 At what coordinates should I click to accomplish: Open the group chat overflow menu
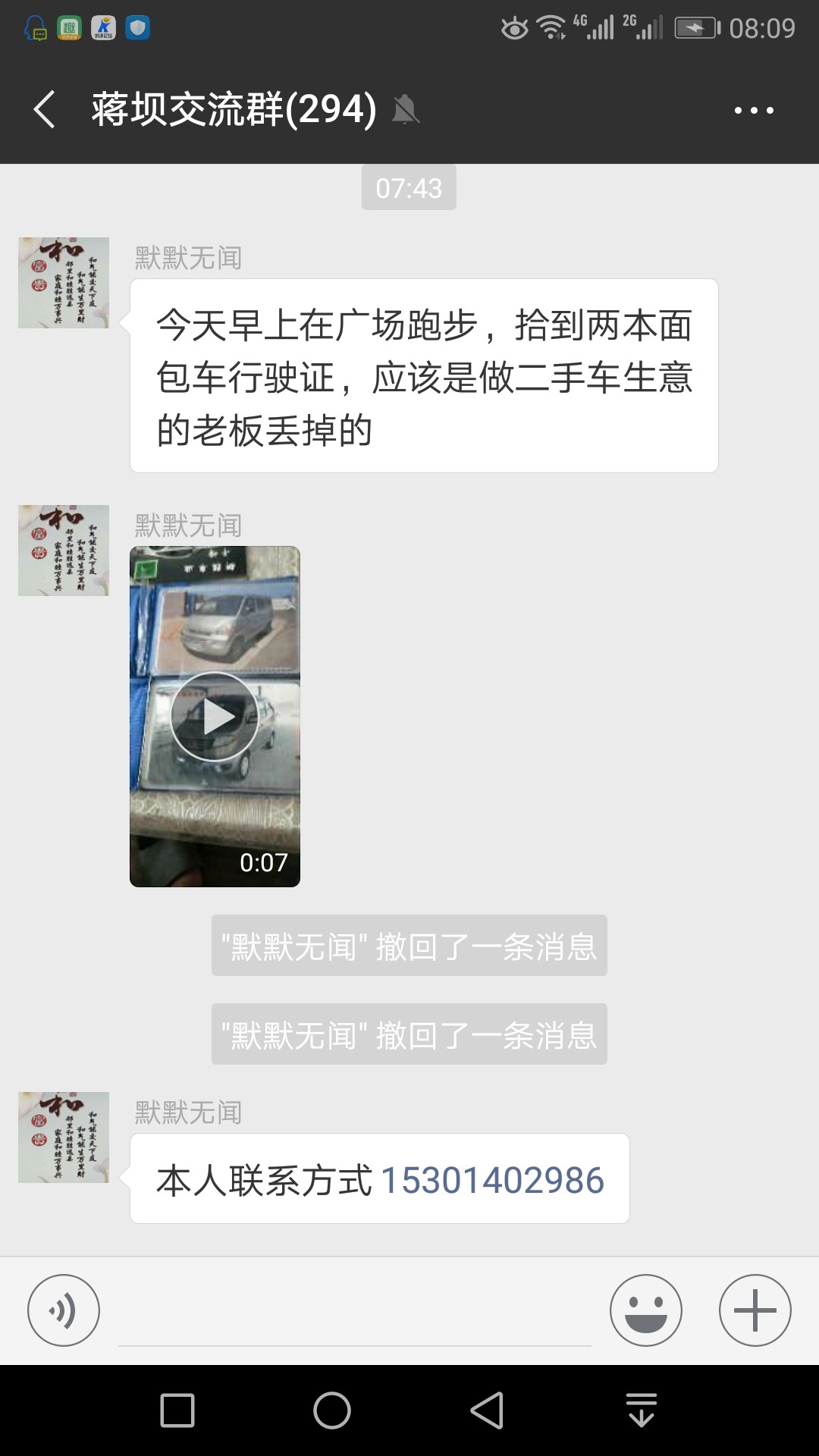(754, 110)
